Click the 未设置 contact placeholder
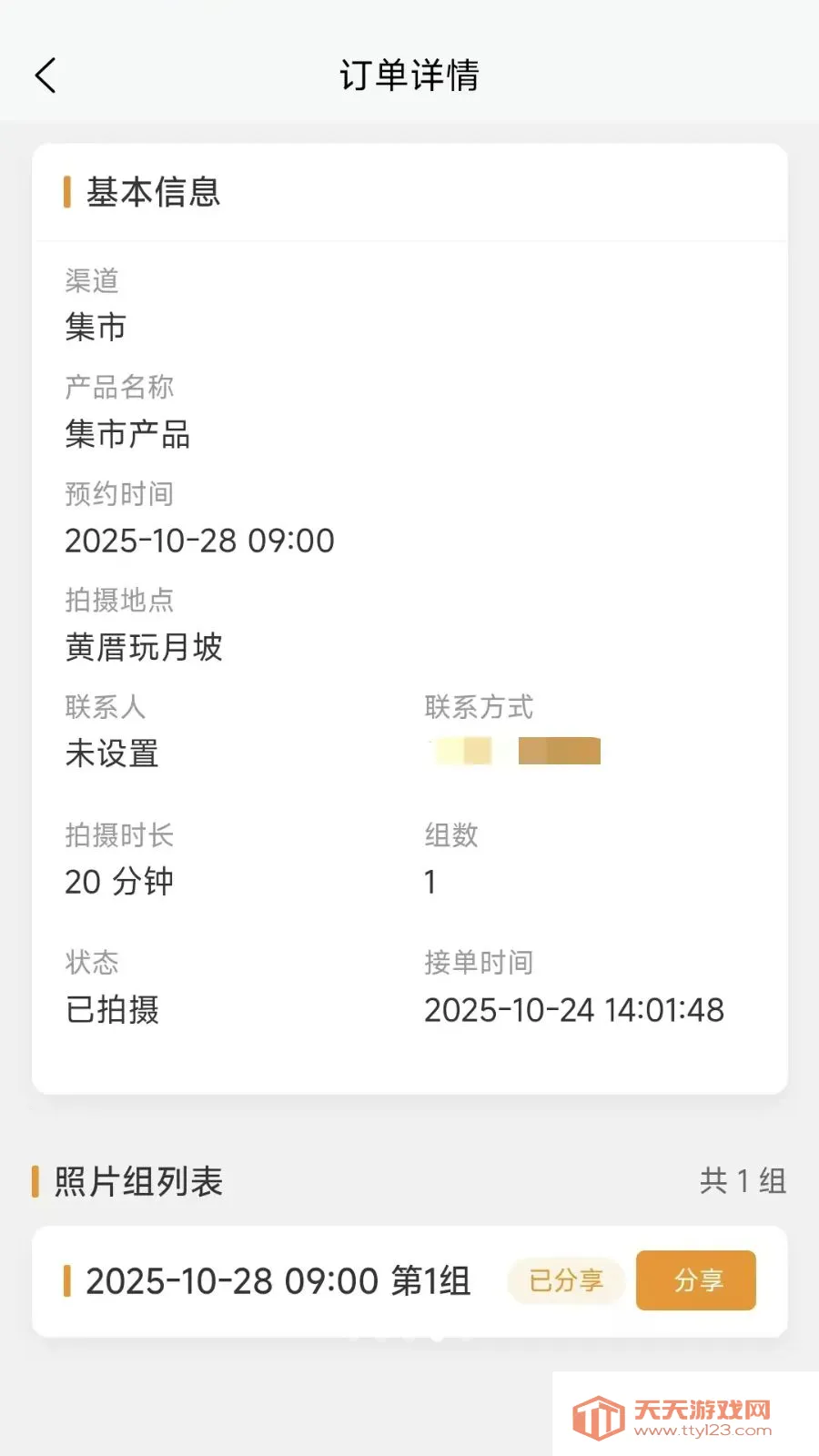819x1456 pixels. (111, 753)
